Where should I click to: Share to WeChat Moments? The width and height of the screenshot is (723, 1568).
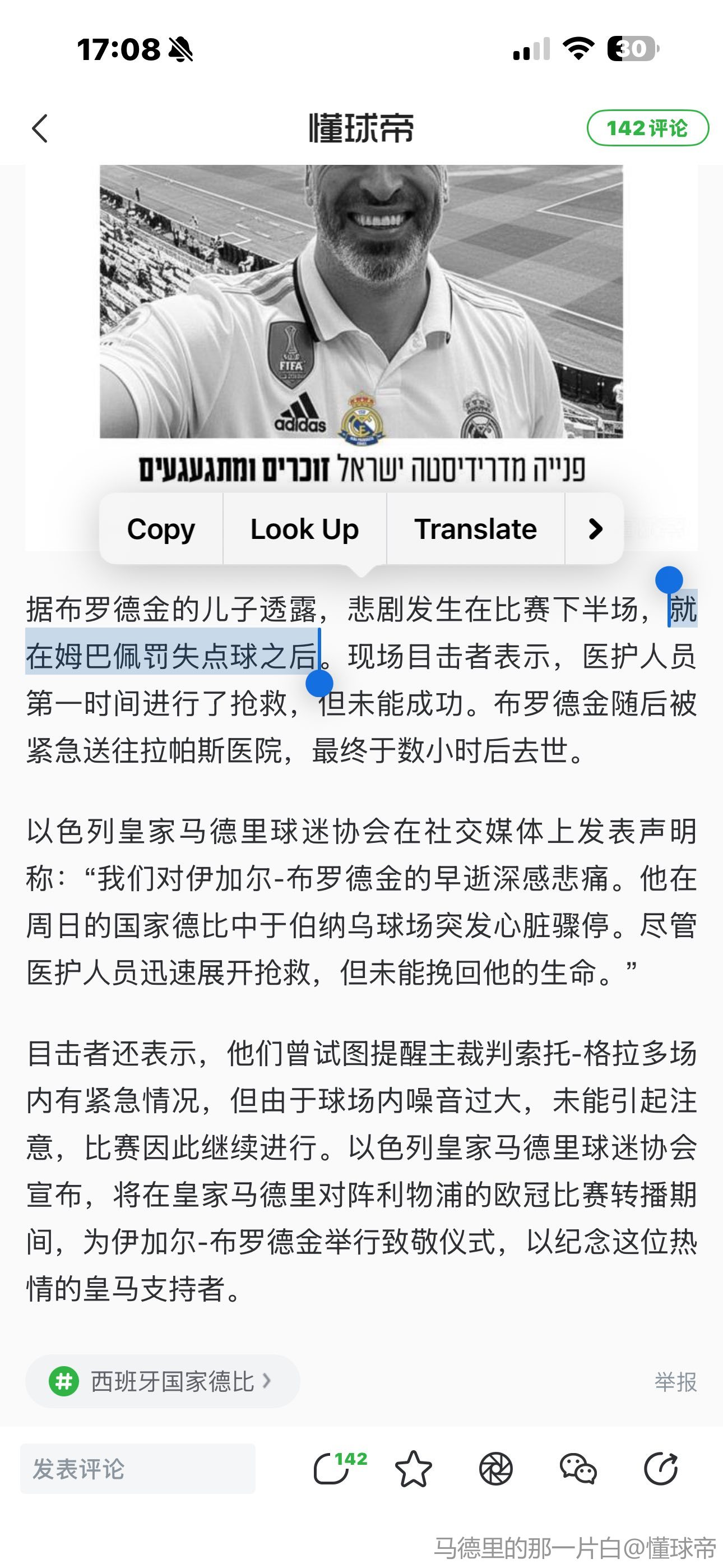(x=495, y=1469)
